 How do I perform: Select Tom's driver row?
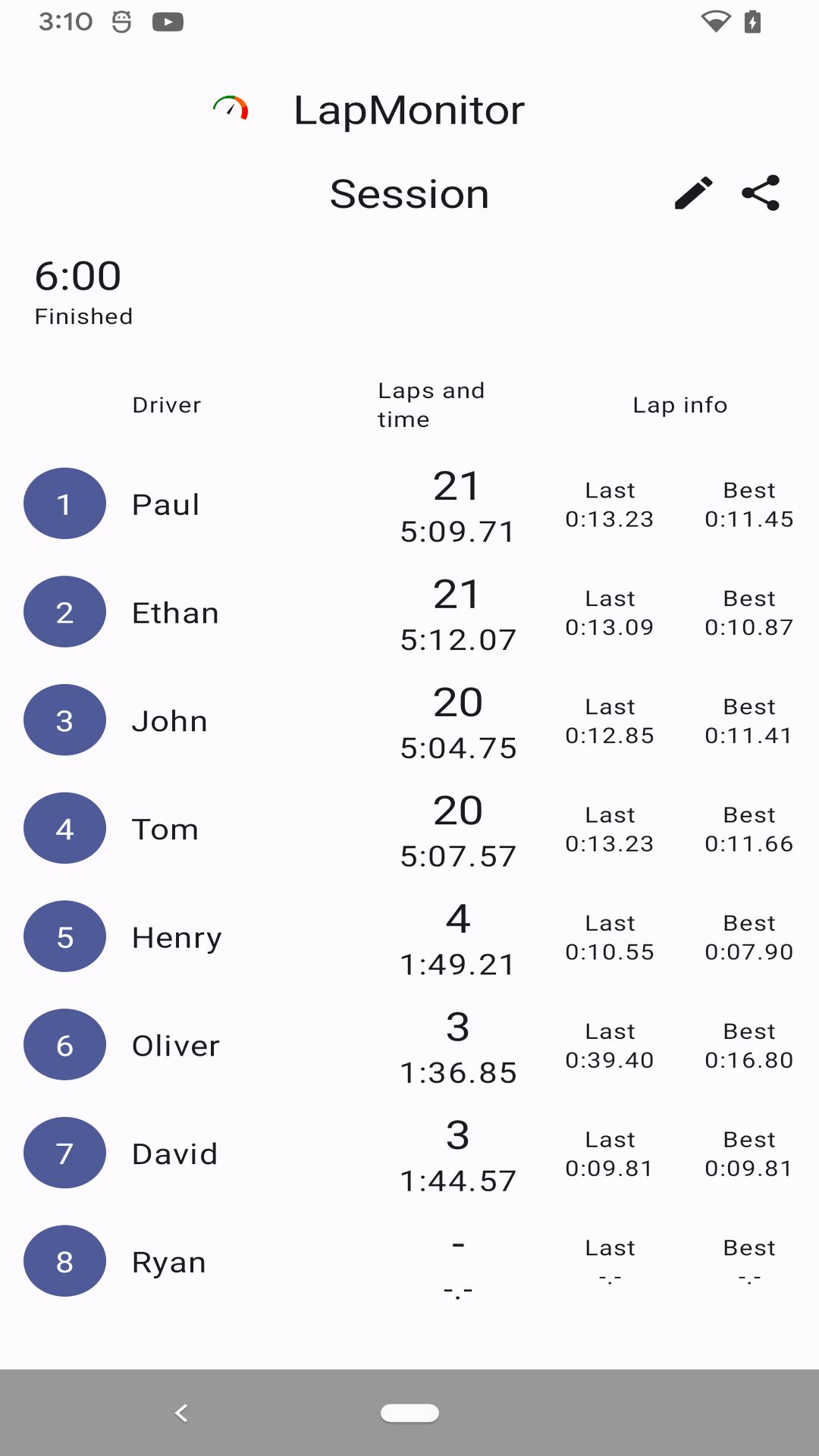(409, 829)
